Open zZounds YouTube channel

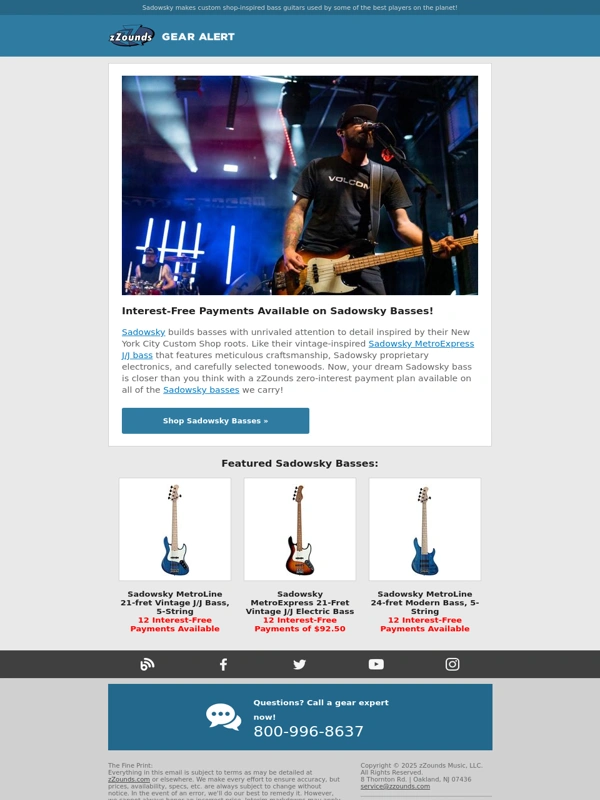376,664
